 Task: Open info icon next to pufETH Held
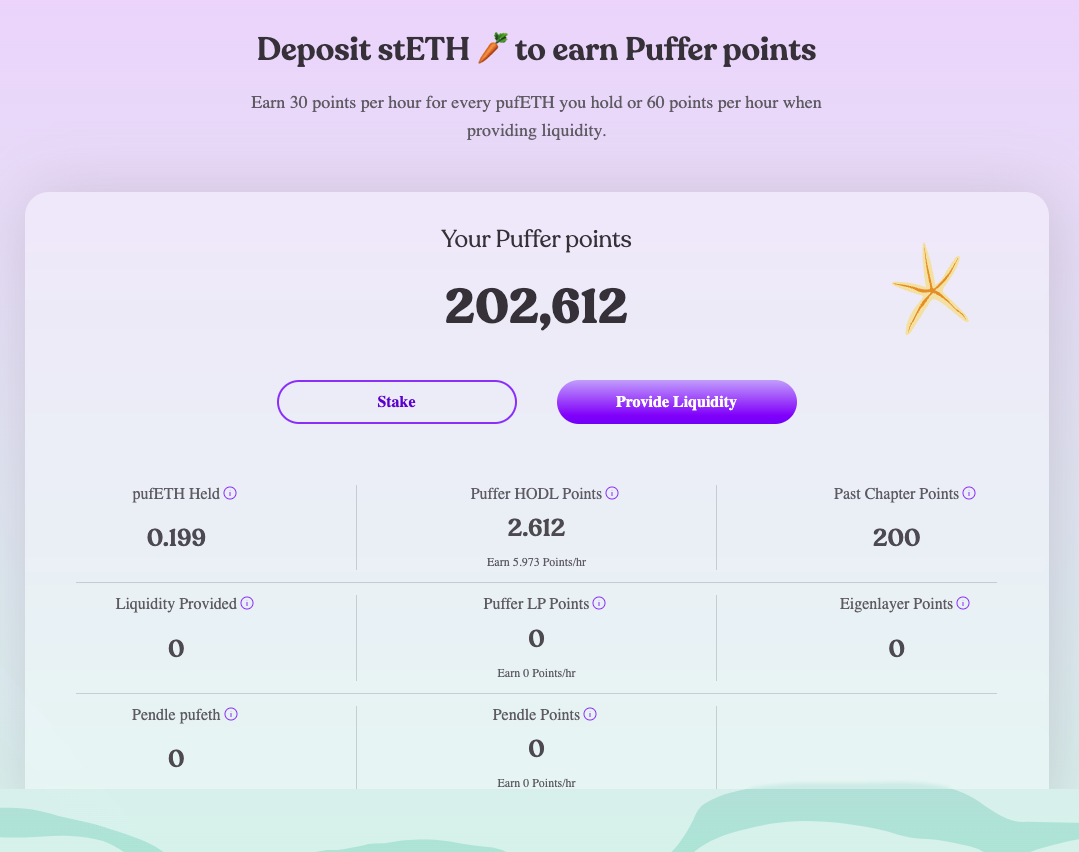[230, 493]
